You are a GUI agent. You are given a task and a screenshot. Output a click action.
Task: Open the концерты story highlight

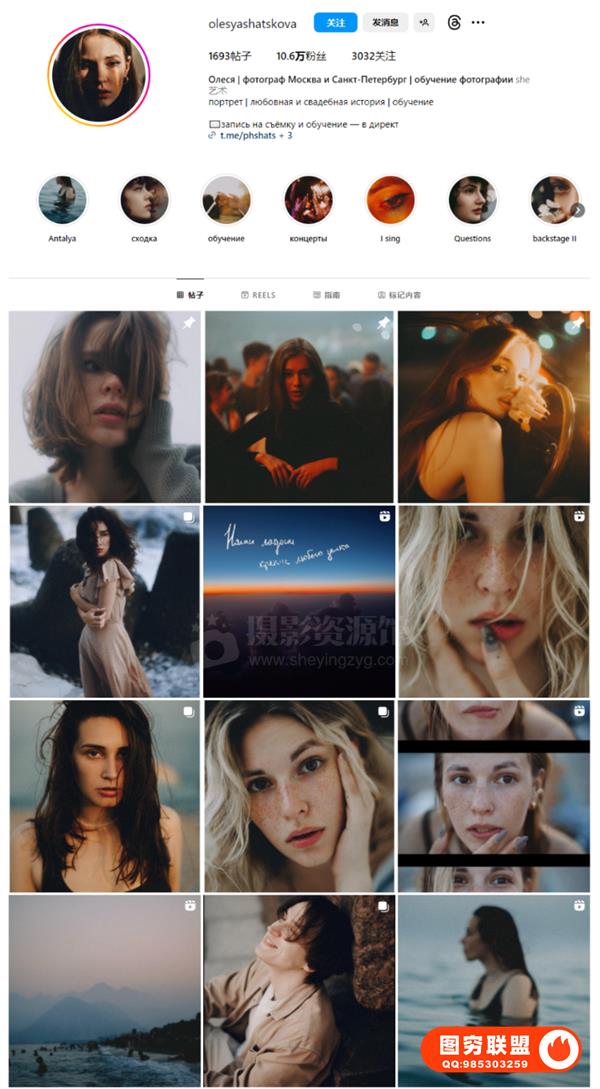coord(308,200)
